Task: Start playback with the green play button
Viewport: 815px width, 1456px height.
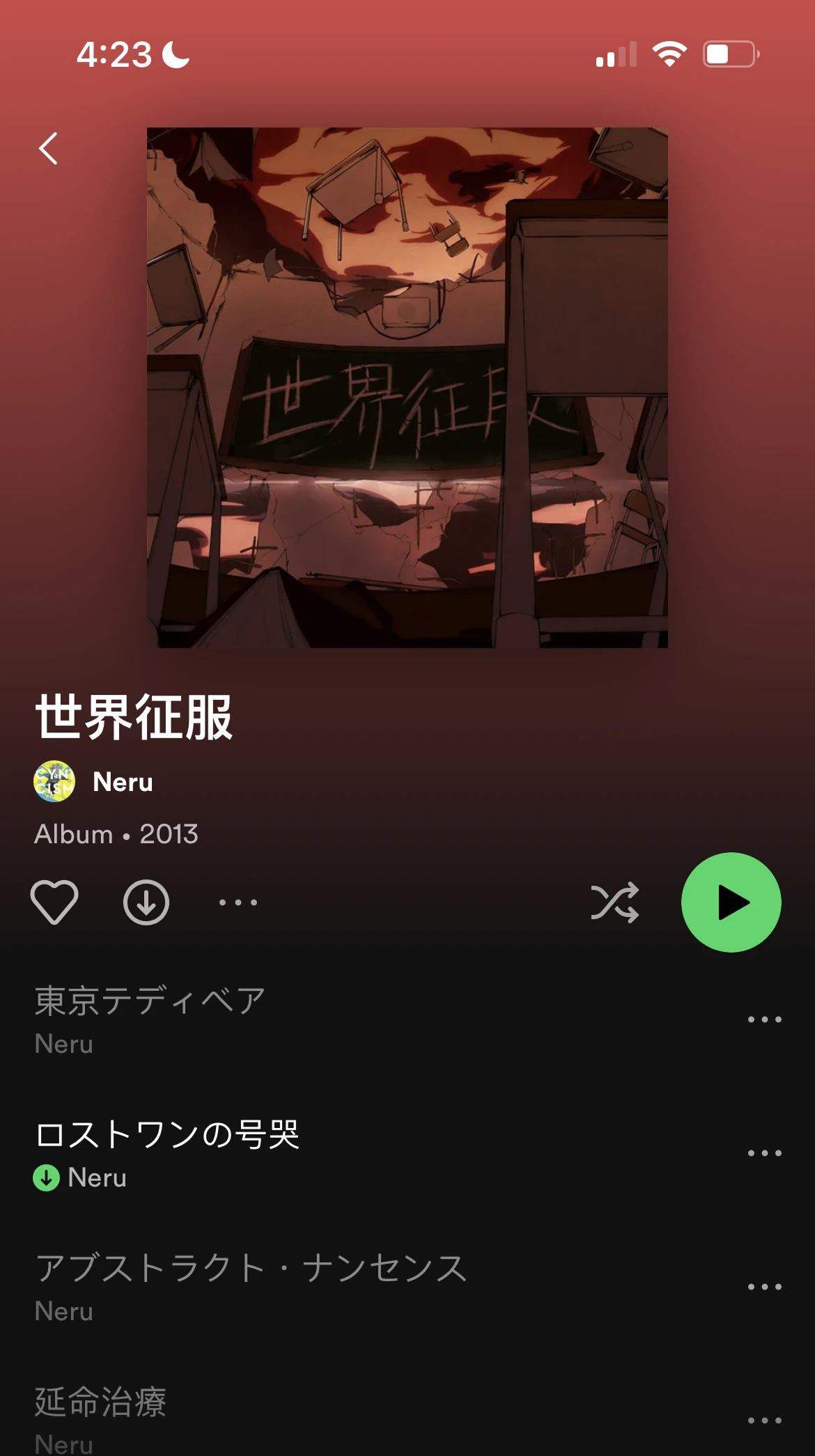Action: click(x=731, y=902)
